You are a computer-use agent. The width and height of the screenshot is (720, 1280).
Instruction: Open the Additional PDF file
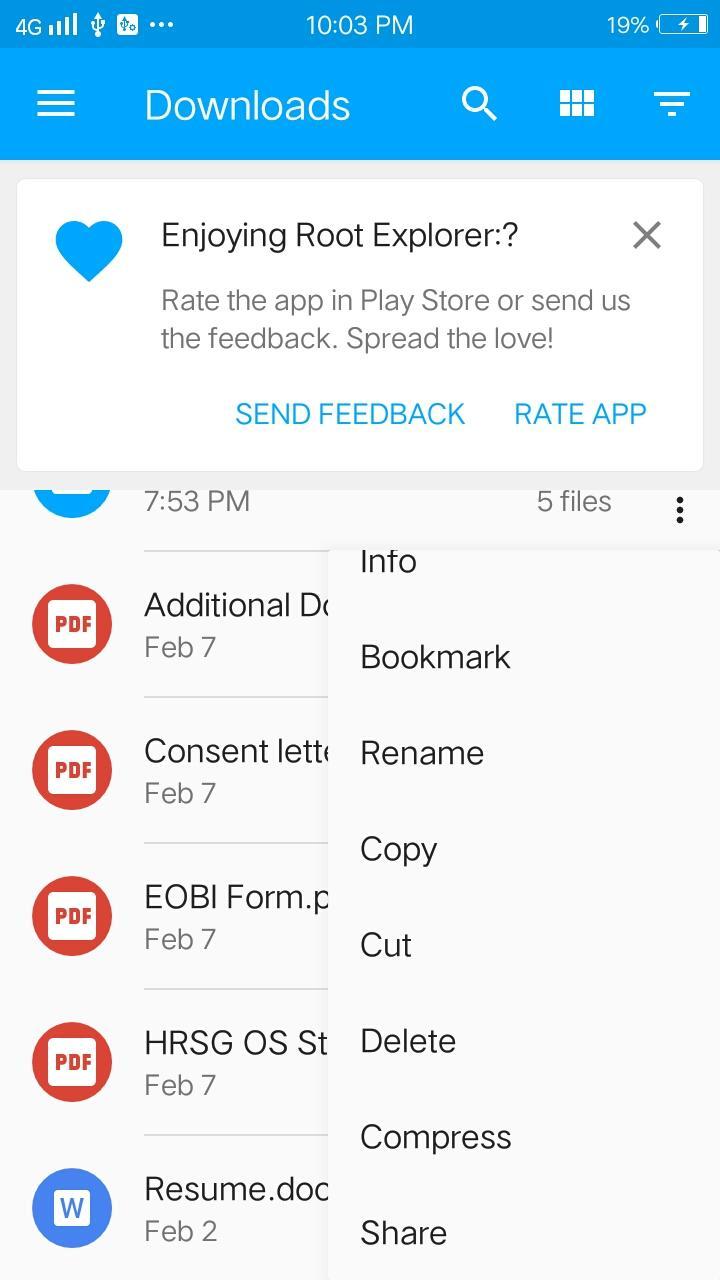(x=230, y=624)
